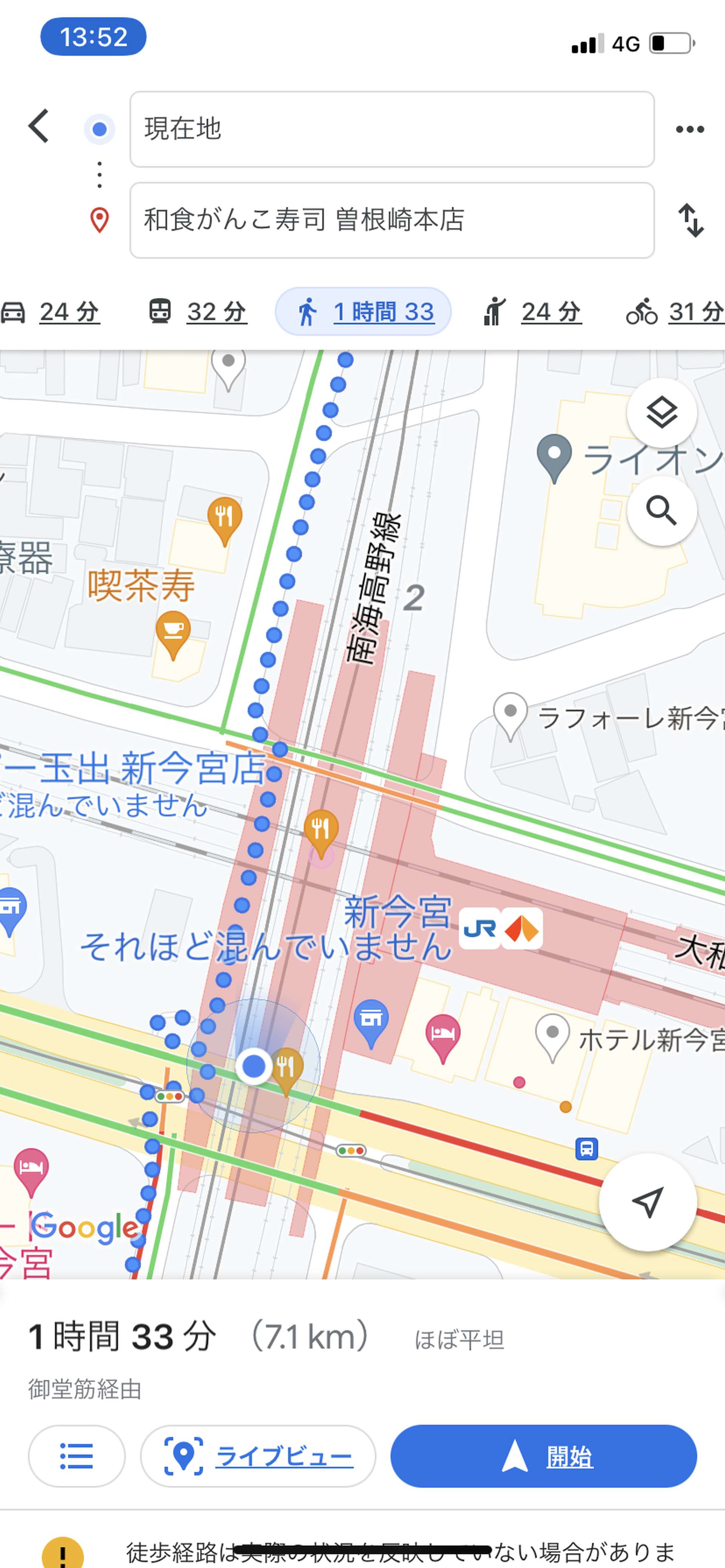Select walking mode 1 時間 33

pos(363,312)
